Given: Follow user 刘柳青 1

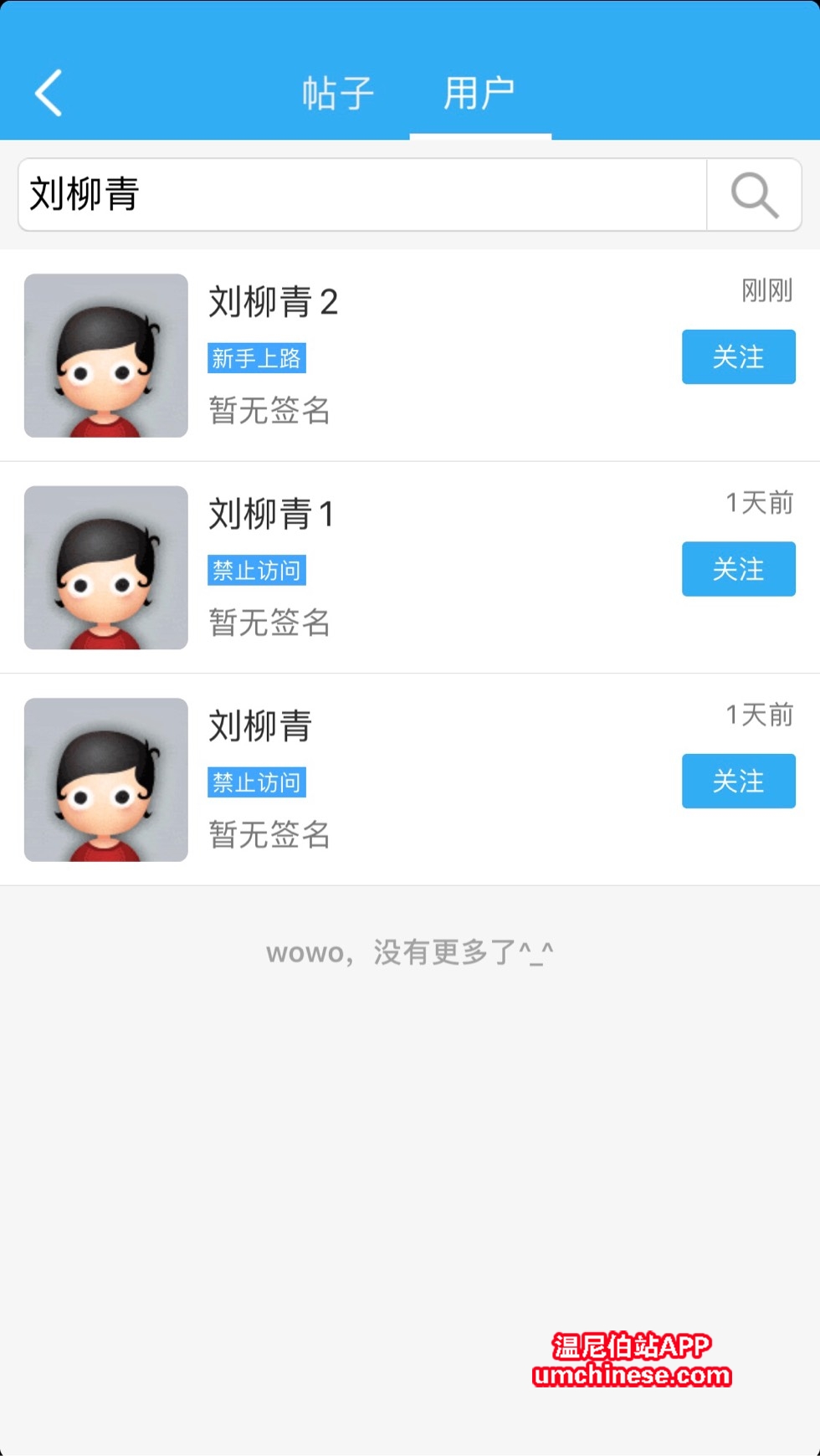Looking at the screenshot, I should tap(738, 569).
